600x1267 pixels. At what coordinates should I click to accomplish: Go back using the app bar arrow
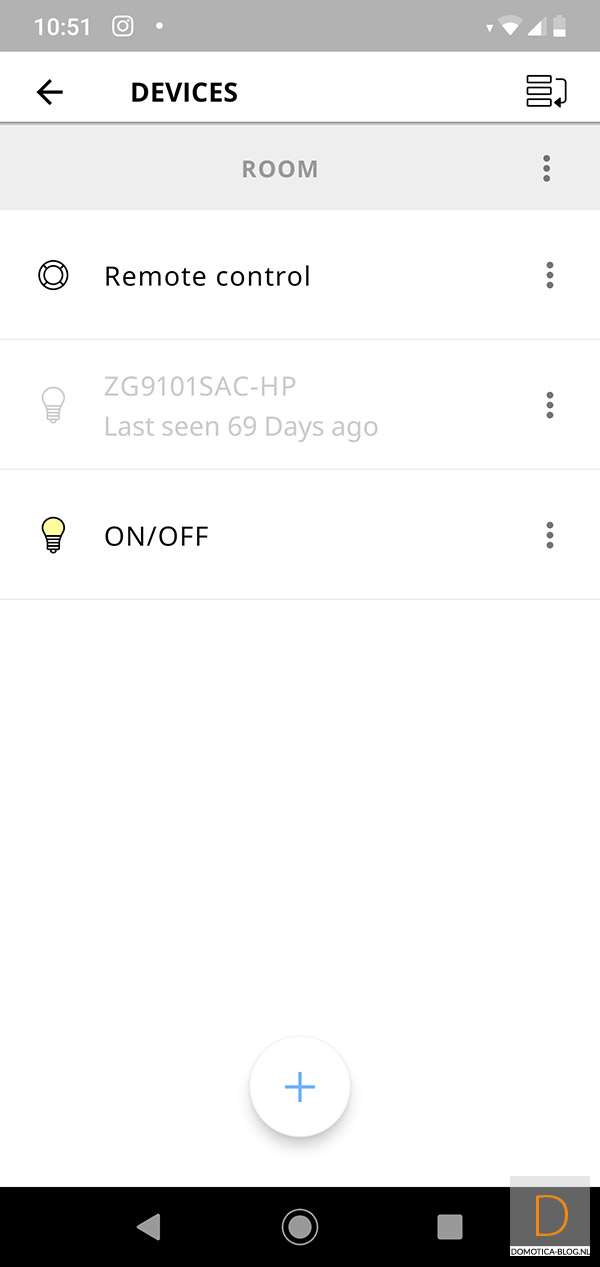(x=49, y=92)
